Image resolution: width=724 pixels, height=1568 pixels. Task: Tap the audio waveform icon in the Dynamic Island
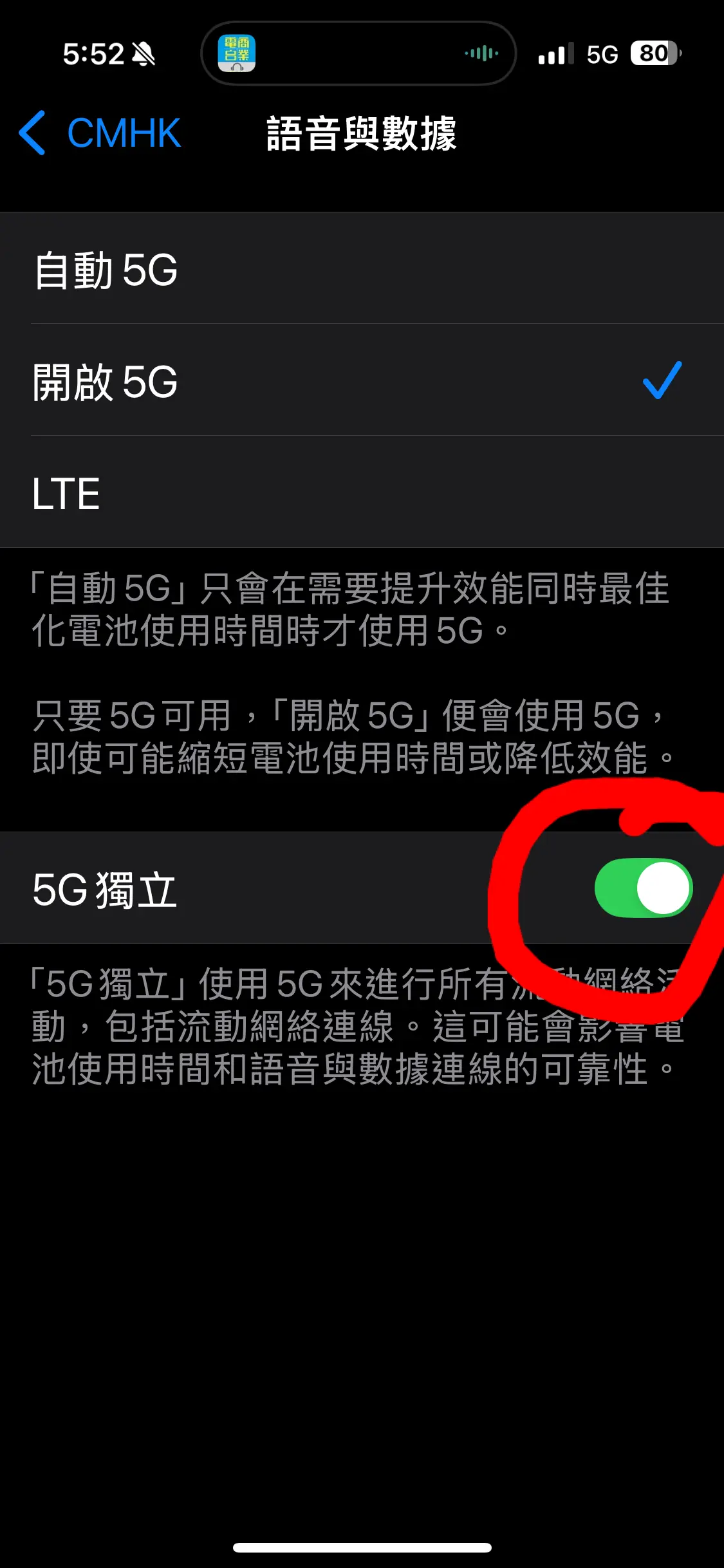coord(479,54)
